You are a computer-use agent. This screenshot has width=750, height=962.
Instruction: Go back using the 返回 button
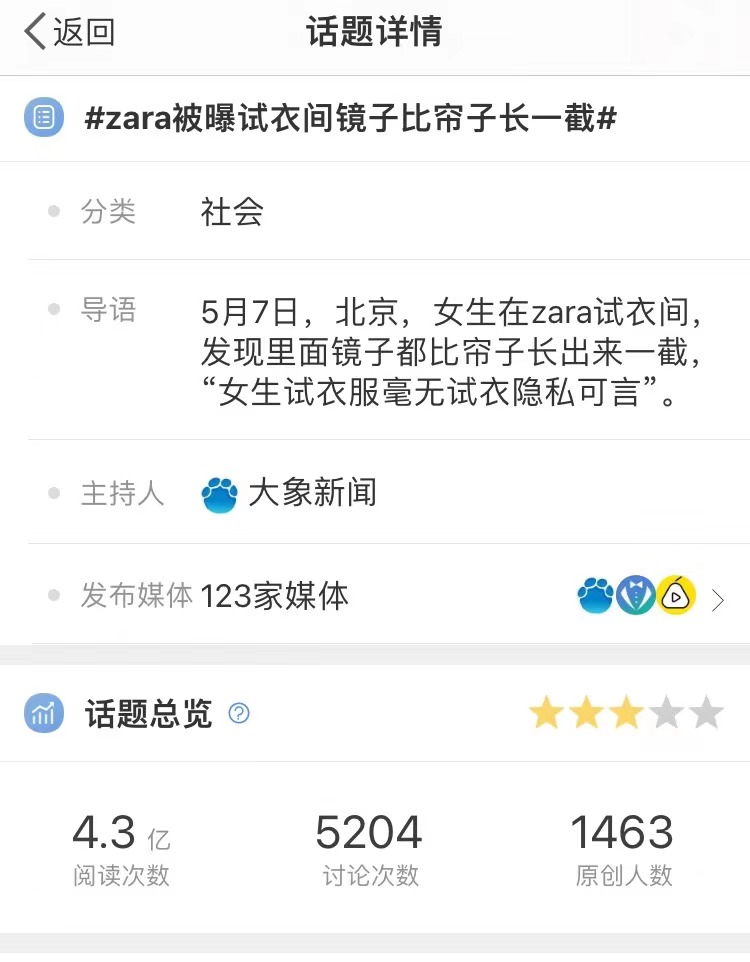pyautogui.click(x=69, y=32)
